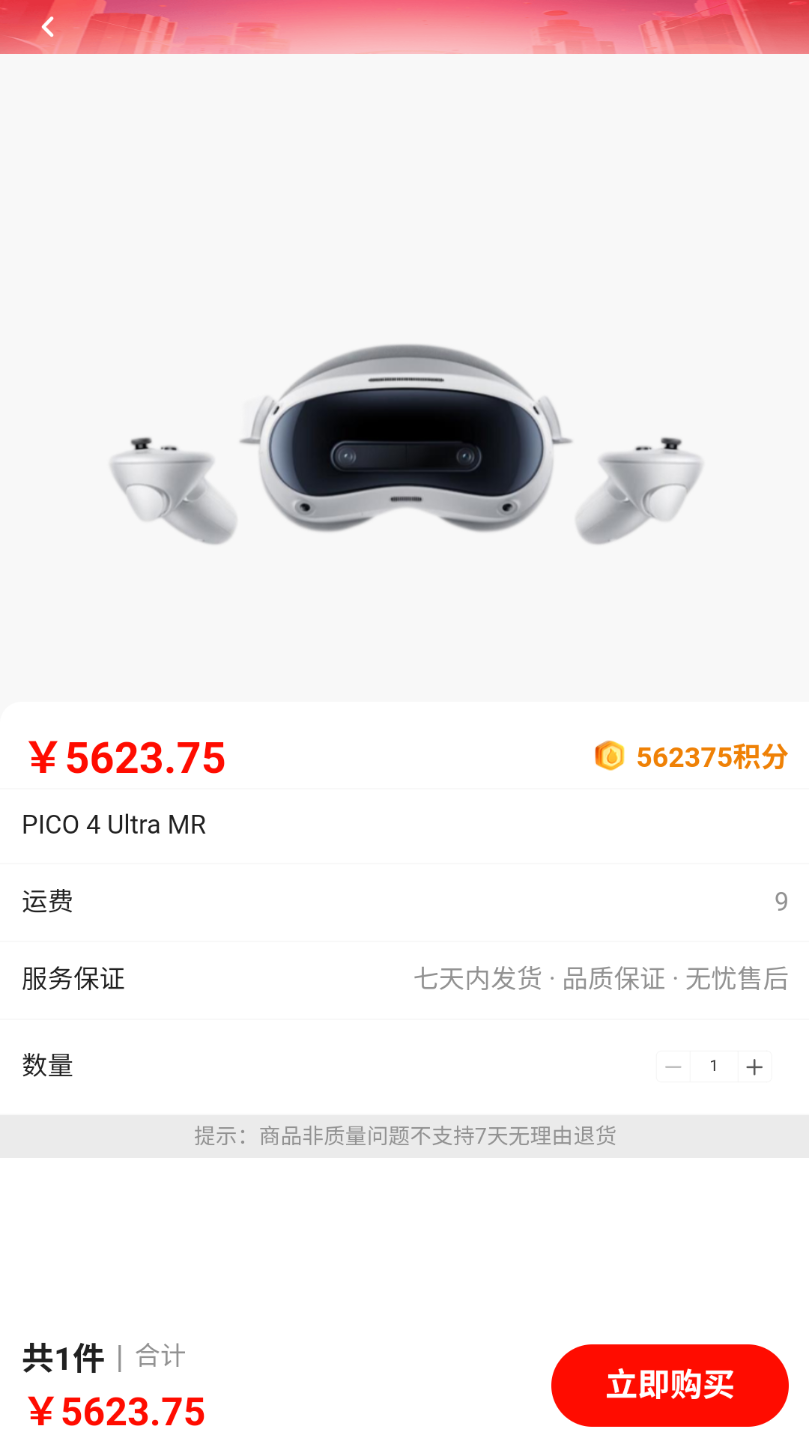Screen dimensions: 809x1438
Task: Select the shipping fee value 9
Action: 781,901
